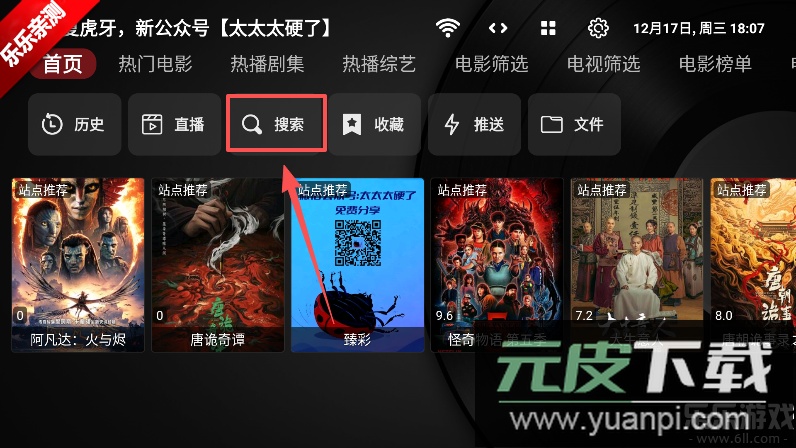Viewport: 796px width, 448px height.
Task: Tap the 搜索 search button
Action: pyautogui.click(x=276, y=125)
